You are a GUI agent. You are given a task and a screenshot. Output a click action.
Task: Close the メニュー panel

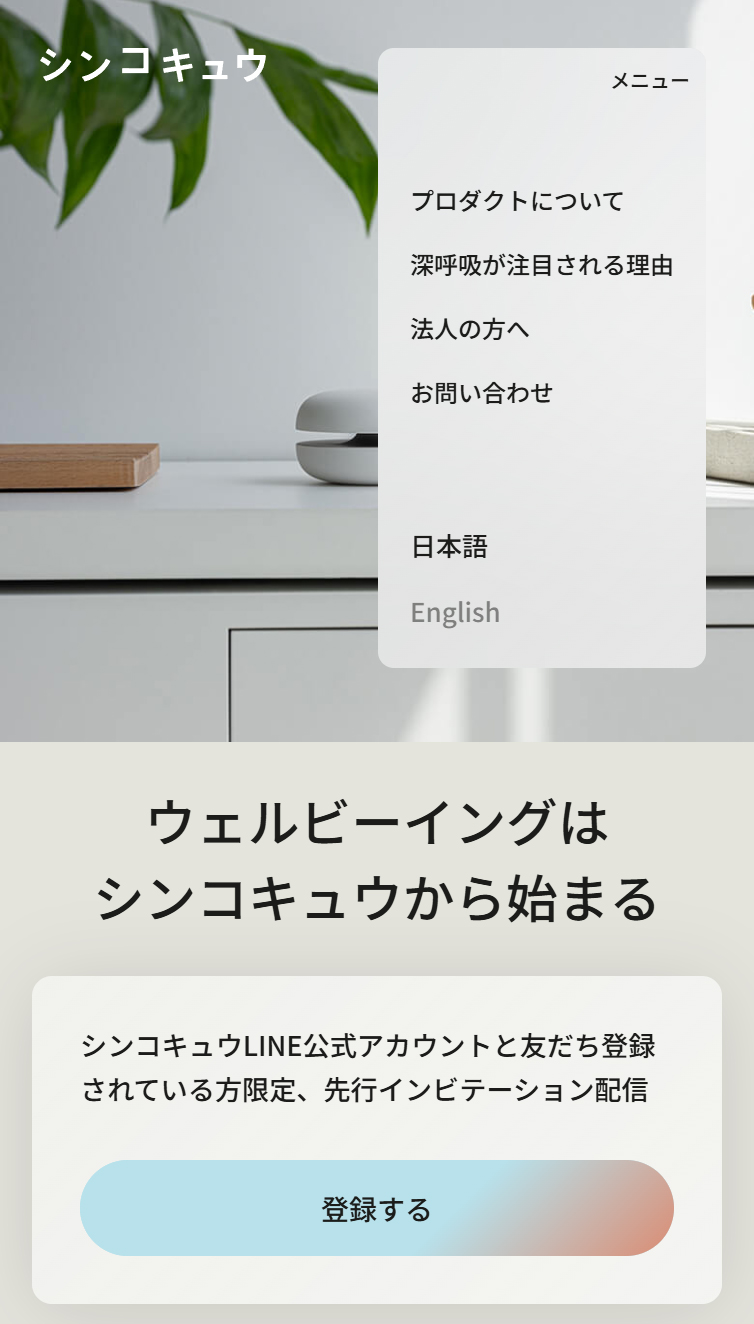tap(649, 81)
